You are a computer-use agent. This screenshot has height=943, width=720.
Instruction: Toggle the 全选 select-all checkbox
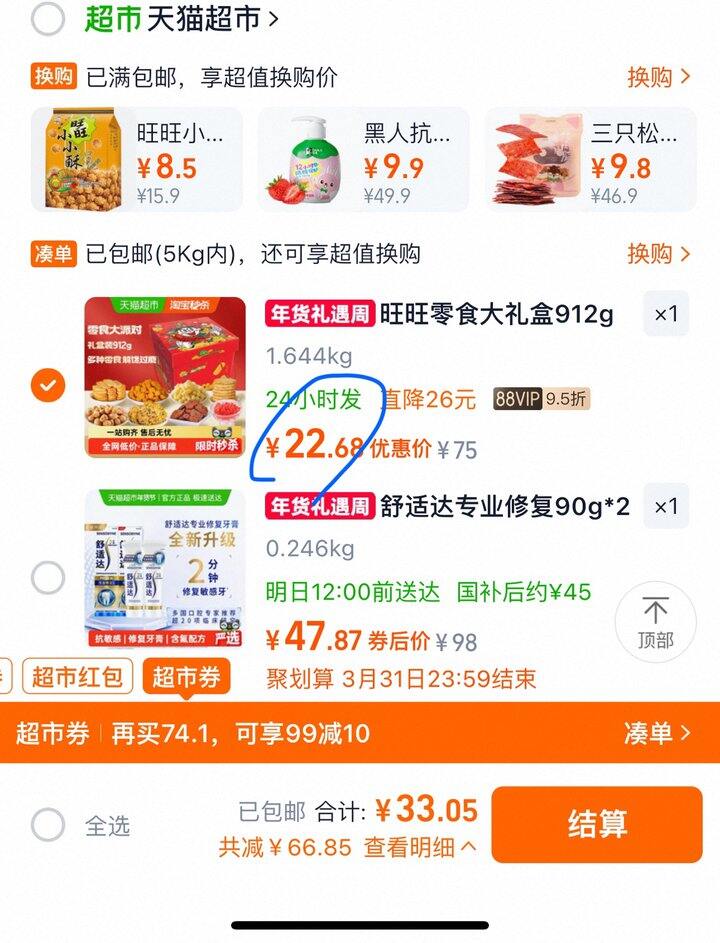click(x=48, y=825)
